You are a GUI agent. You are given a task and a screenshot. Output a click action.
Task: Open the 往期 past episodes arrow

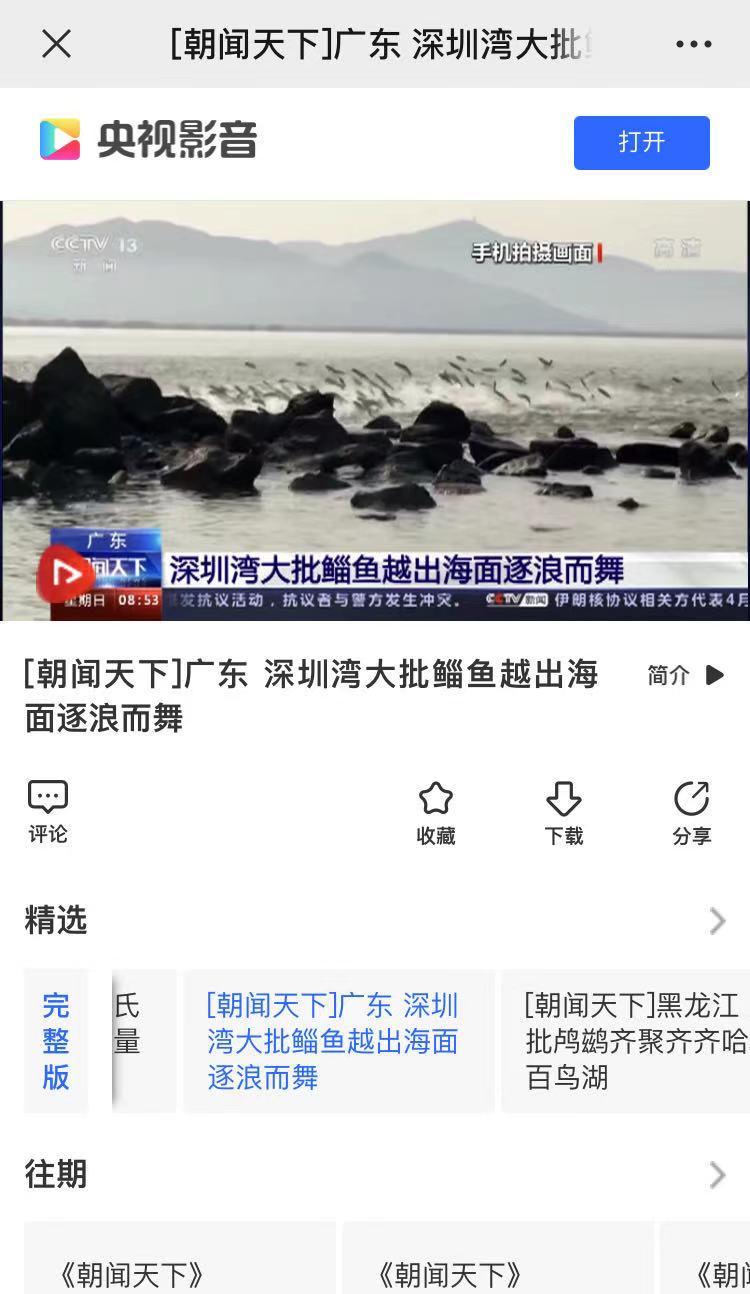716,1175
